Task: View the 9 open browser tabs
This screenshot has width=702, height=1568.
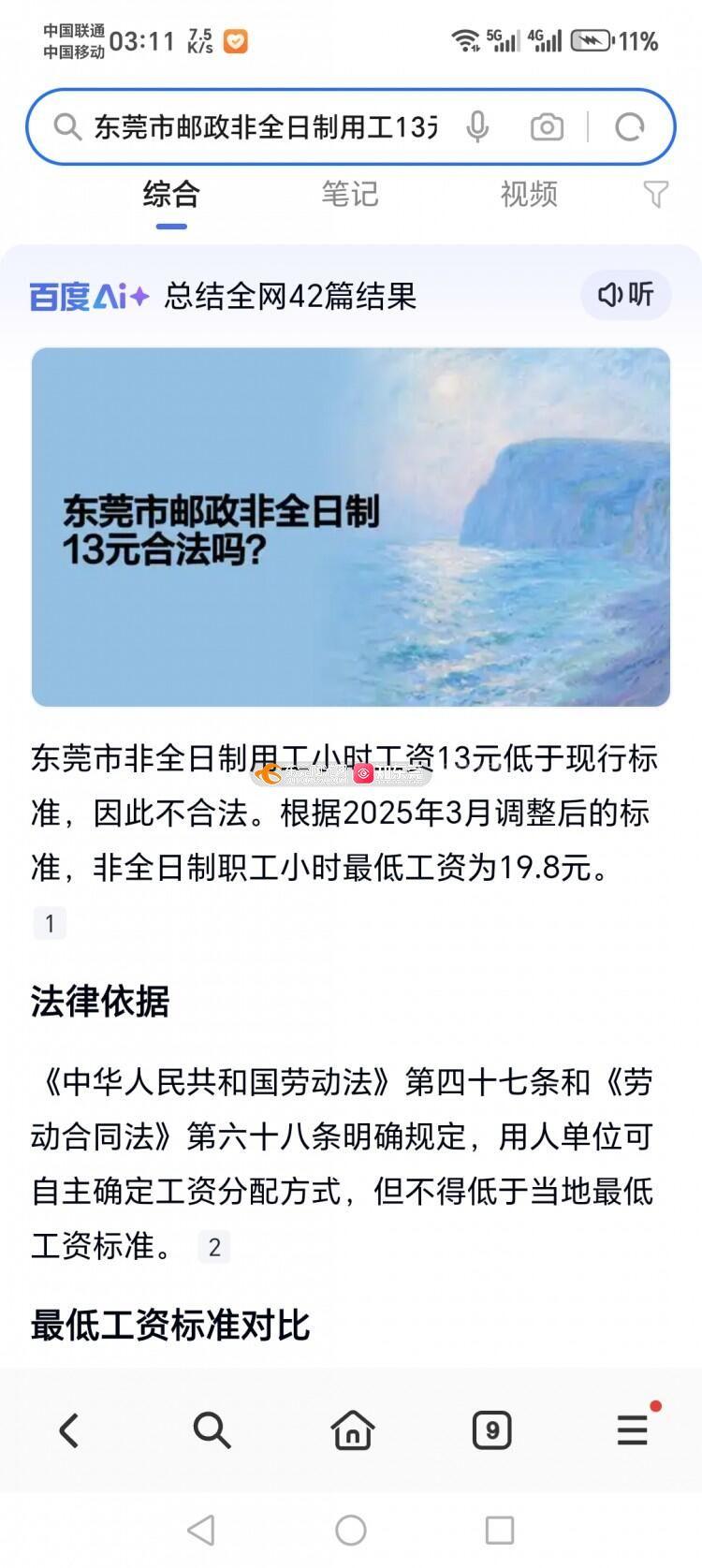Action: (x=492, y=1430)
